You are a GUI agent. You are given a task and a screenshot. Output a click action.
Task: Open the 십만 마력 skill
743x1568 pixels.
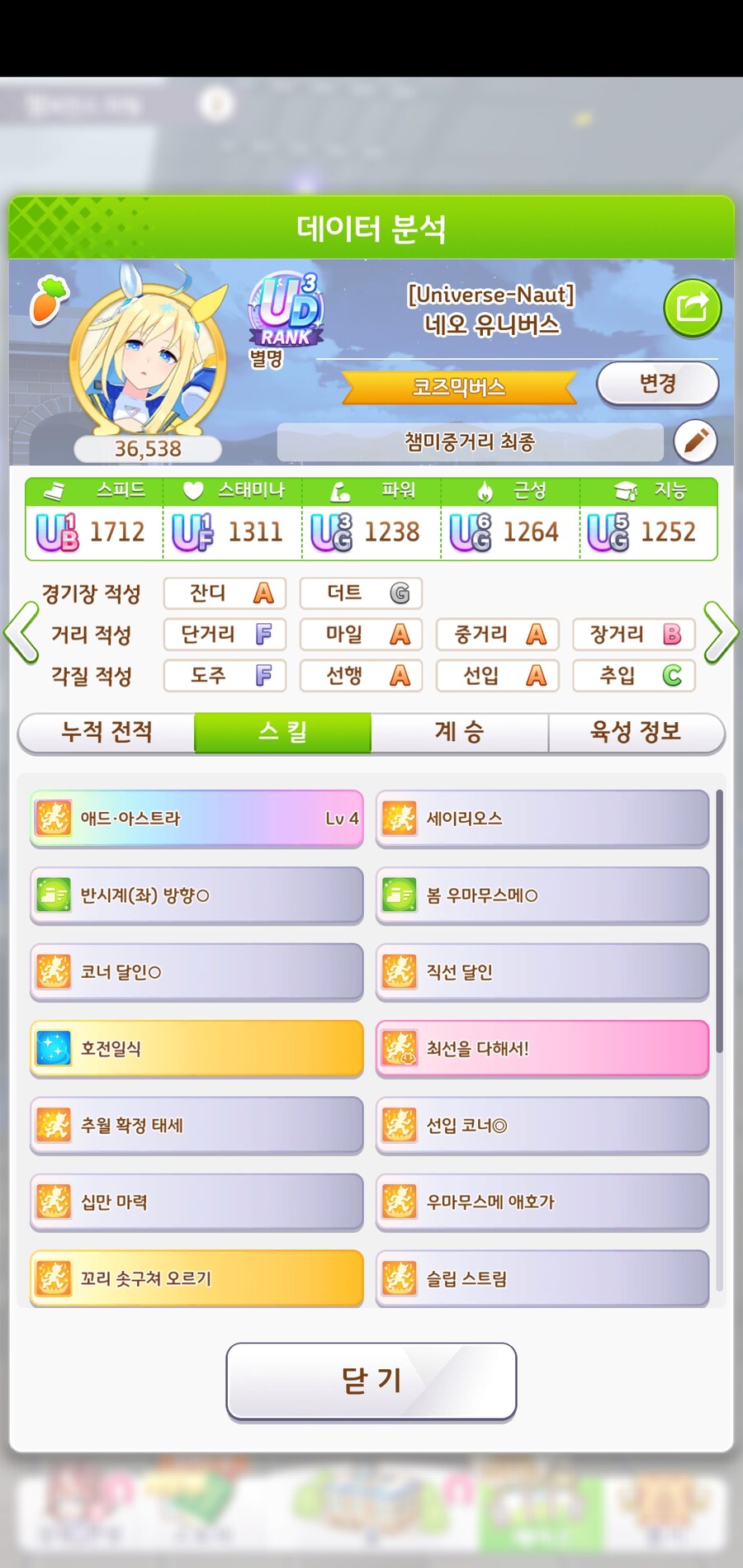coord(196,1202)
